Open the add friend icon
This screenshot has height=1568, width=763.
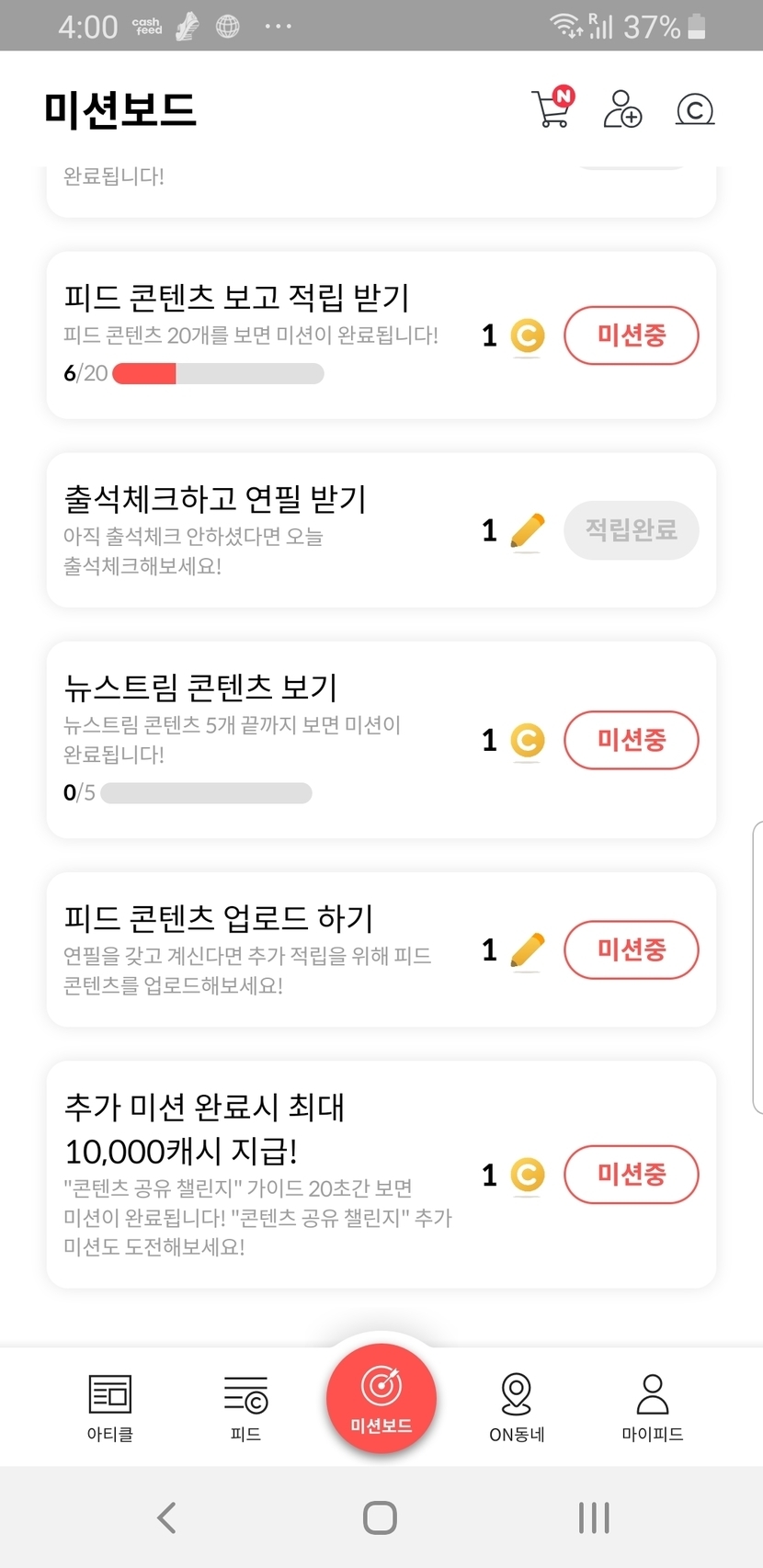[x=622, y=108]
